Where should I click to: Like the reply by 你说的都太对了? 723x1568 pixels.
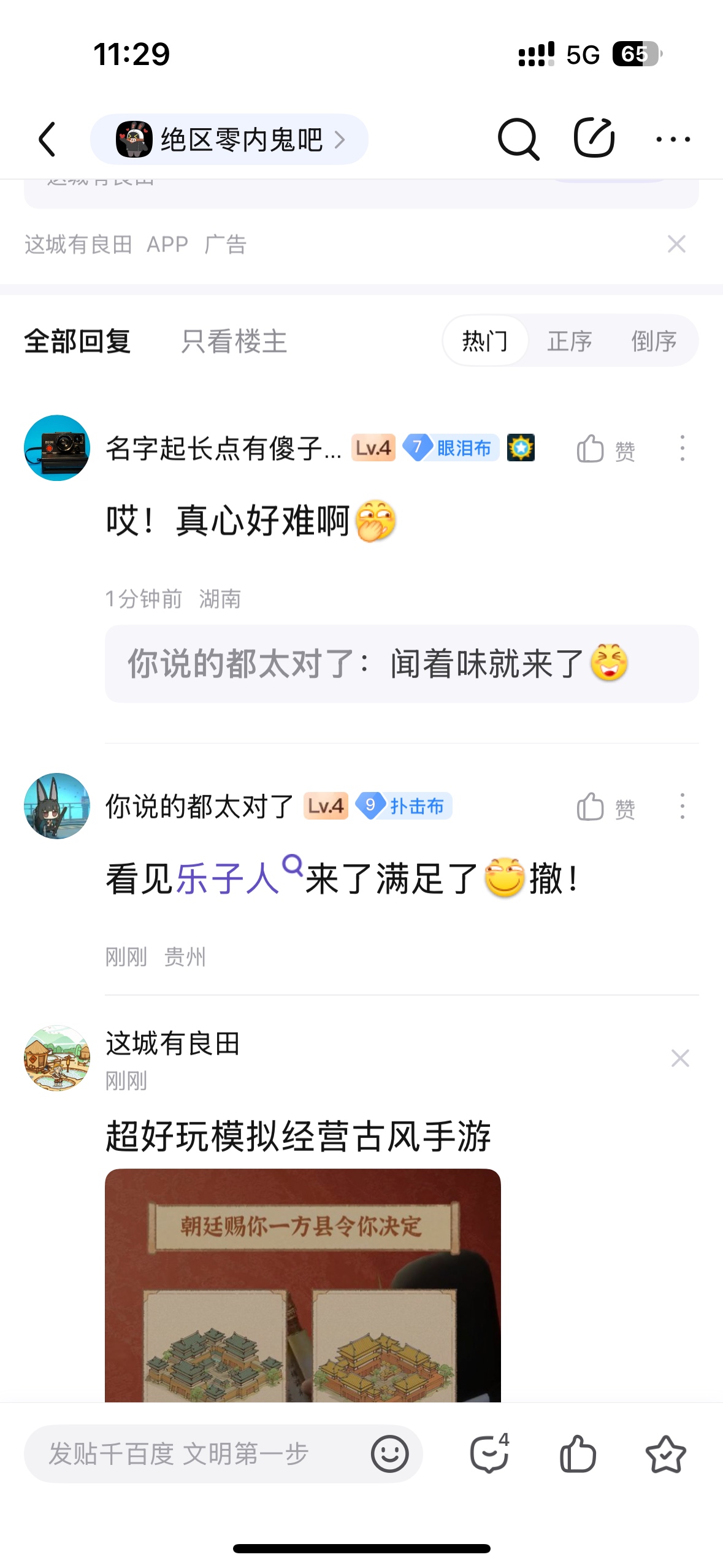coord(605,807)
